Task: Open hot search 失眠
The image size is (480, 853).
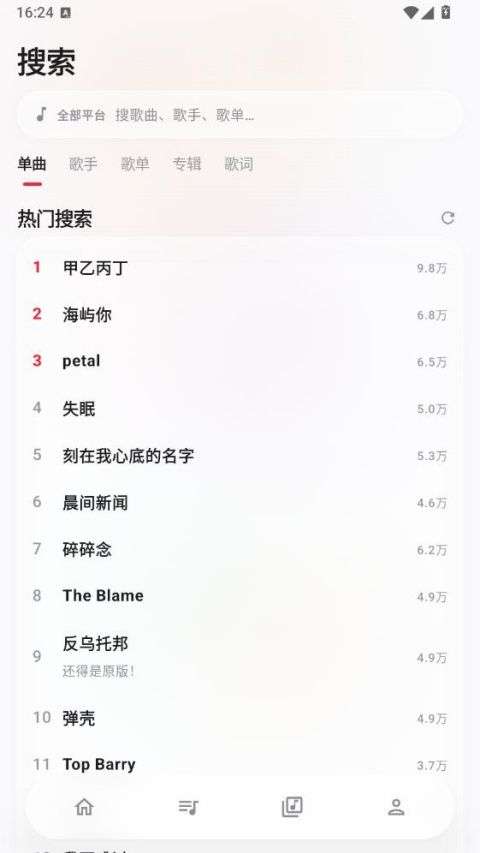Action: point(240,408)
